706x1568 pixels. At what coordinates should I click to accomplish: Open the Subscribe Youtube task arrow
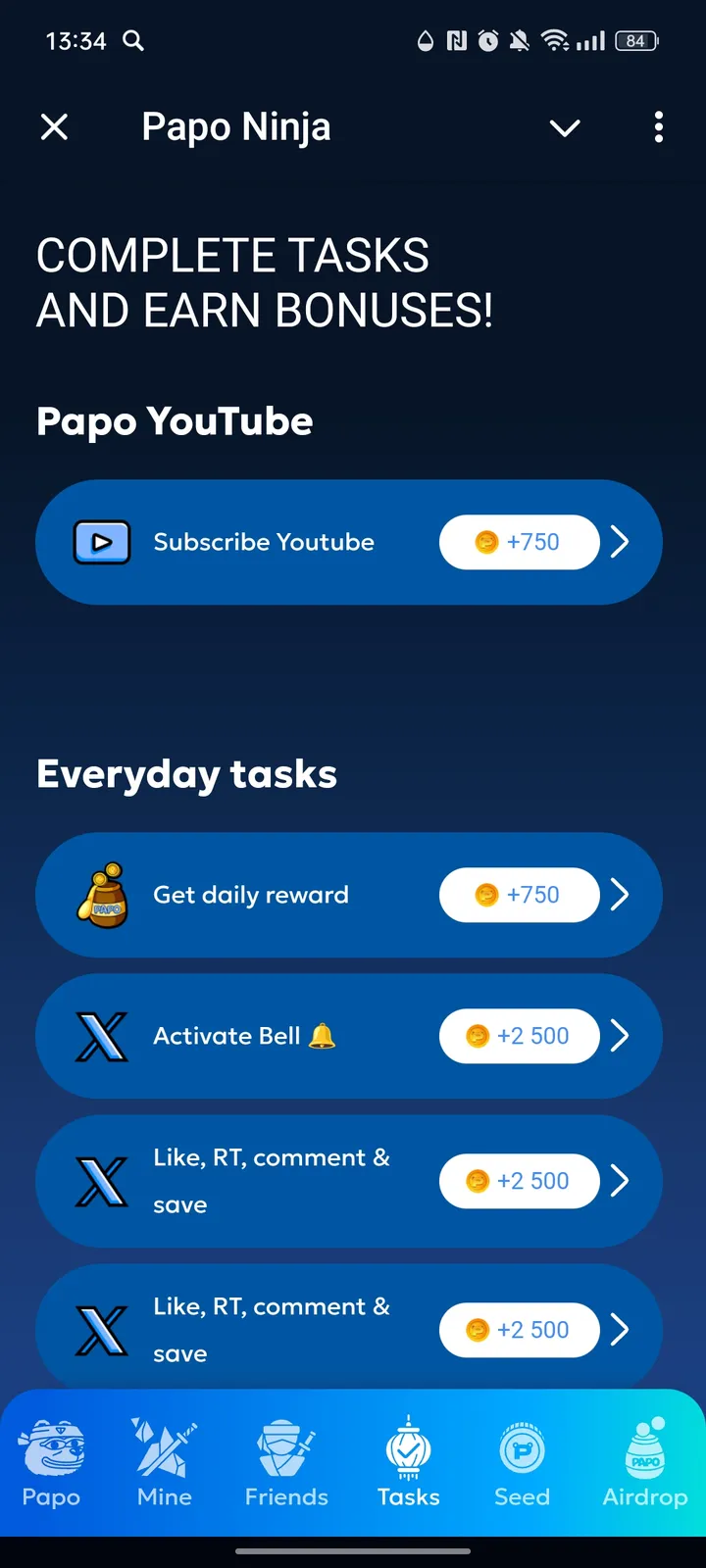620,542
